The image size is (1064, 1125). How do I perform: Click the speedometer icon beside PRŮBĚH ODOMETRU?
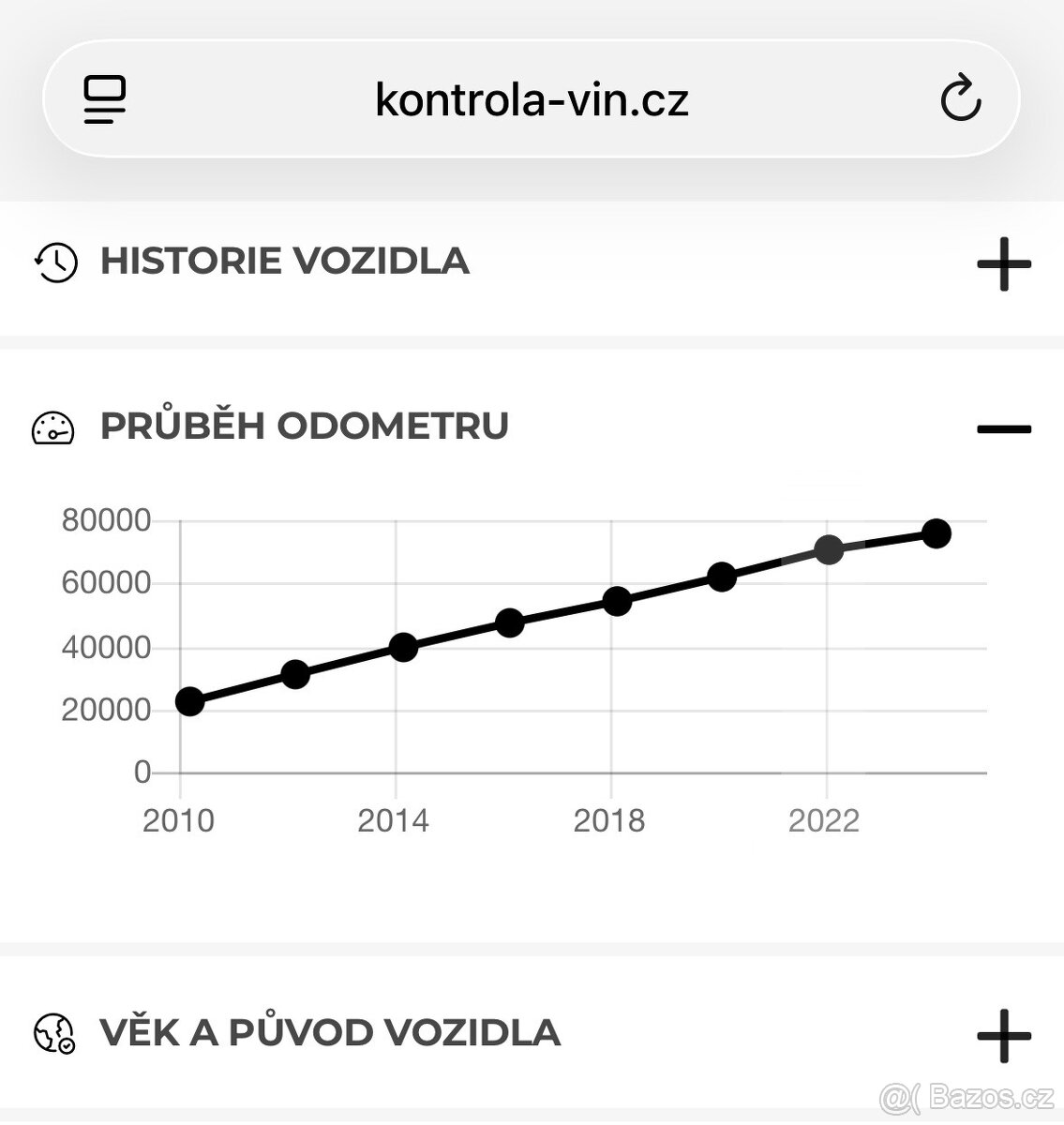[53, 427]
